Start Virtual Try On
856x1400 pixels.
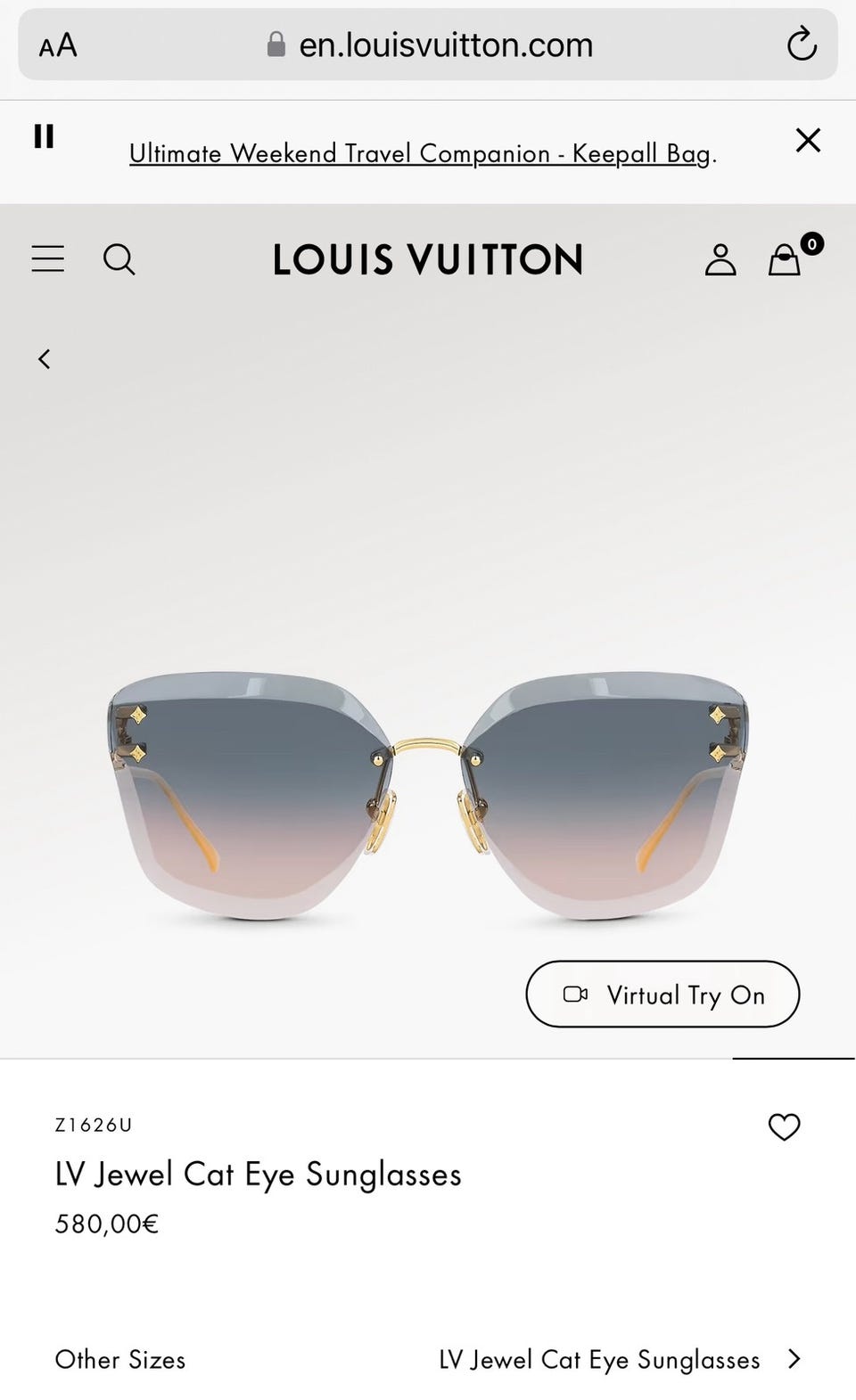pyautogui.click(x=663, y=995)
